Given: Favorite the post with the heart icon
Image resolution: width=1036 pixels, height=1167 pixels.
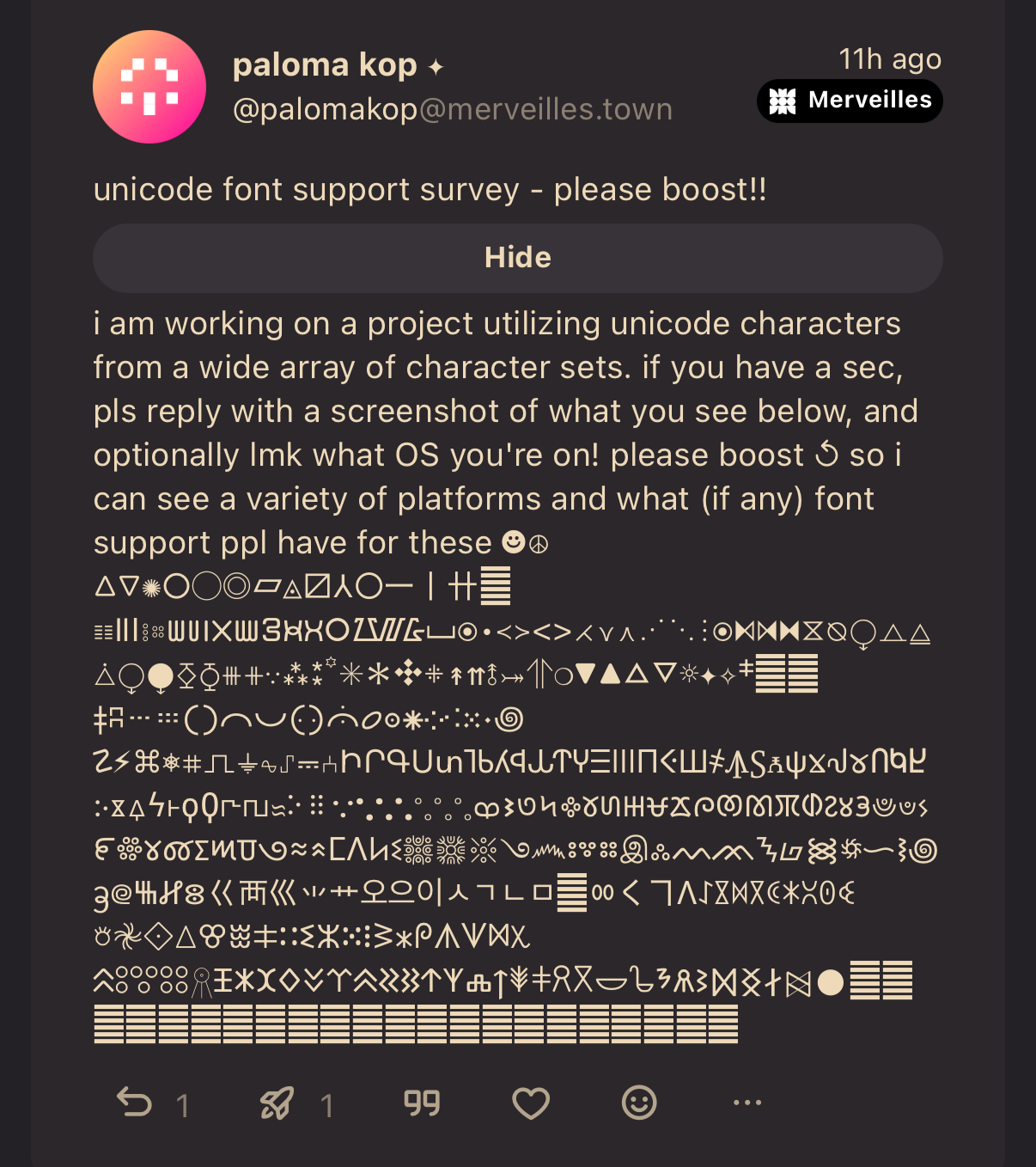Looking at the screenshot, I should pyautogui.click(x=530, y=1103).
